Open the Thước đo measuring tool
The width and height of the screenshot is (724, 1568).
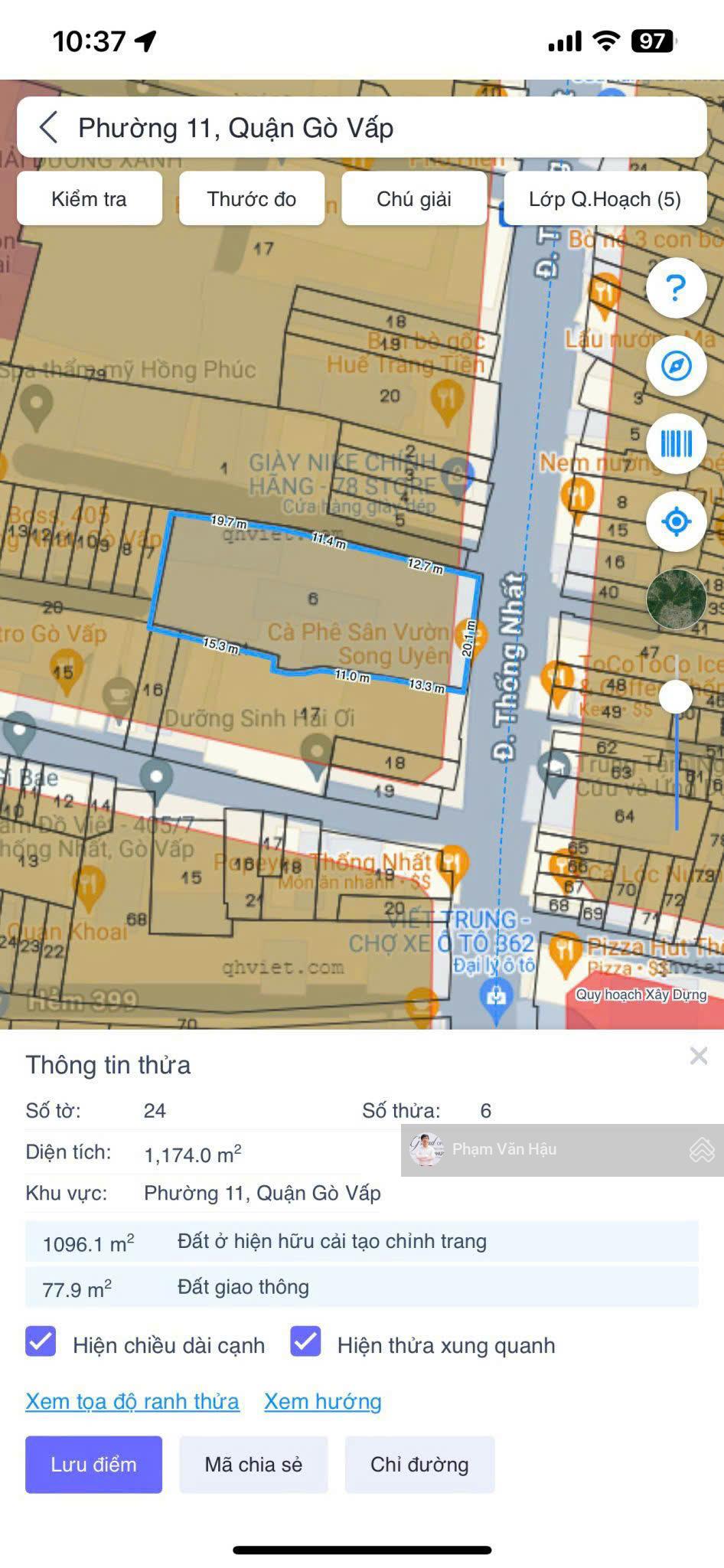(x=252, y=199)
